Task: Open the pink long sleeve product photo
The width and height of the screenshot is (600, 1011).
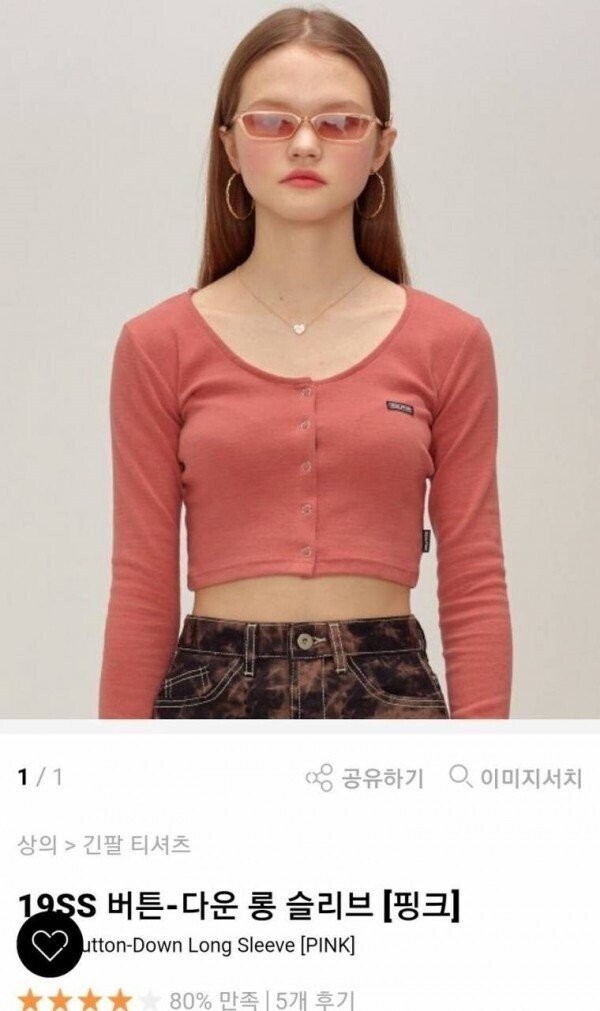Action: coord(300,359)
